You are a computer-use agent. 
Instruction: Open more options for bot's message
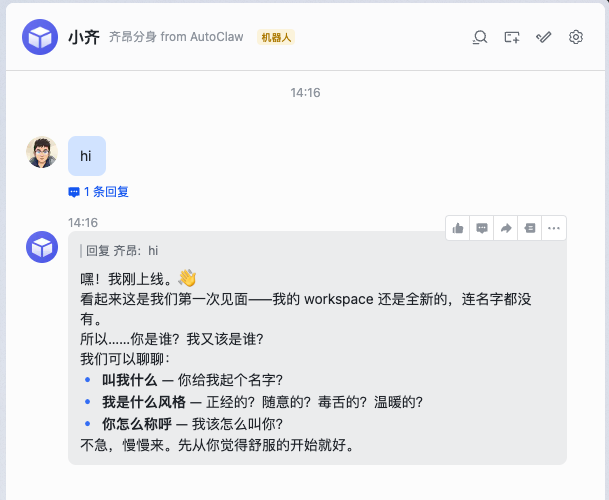click(554, 228)
